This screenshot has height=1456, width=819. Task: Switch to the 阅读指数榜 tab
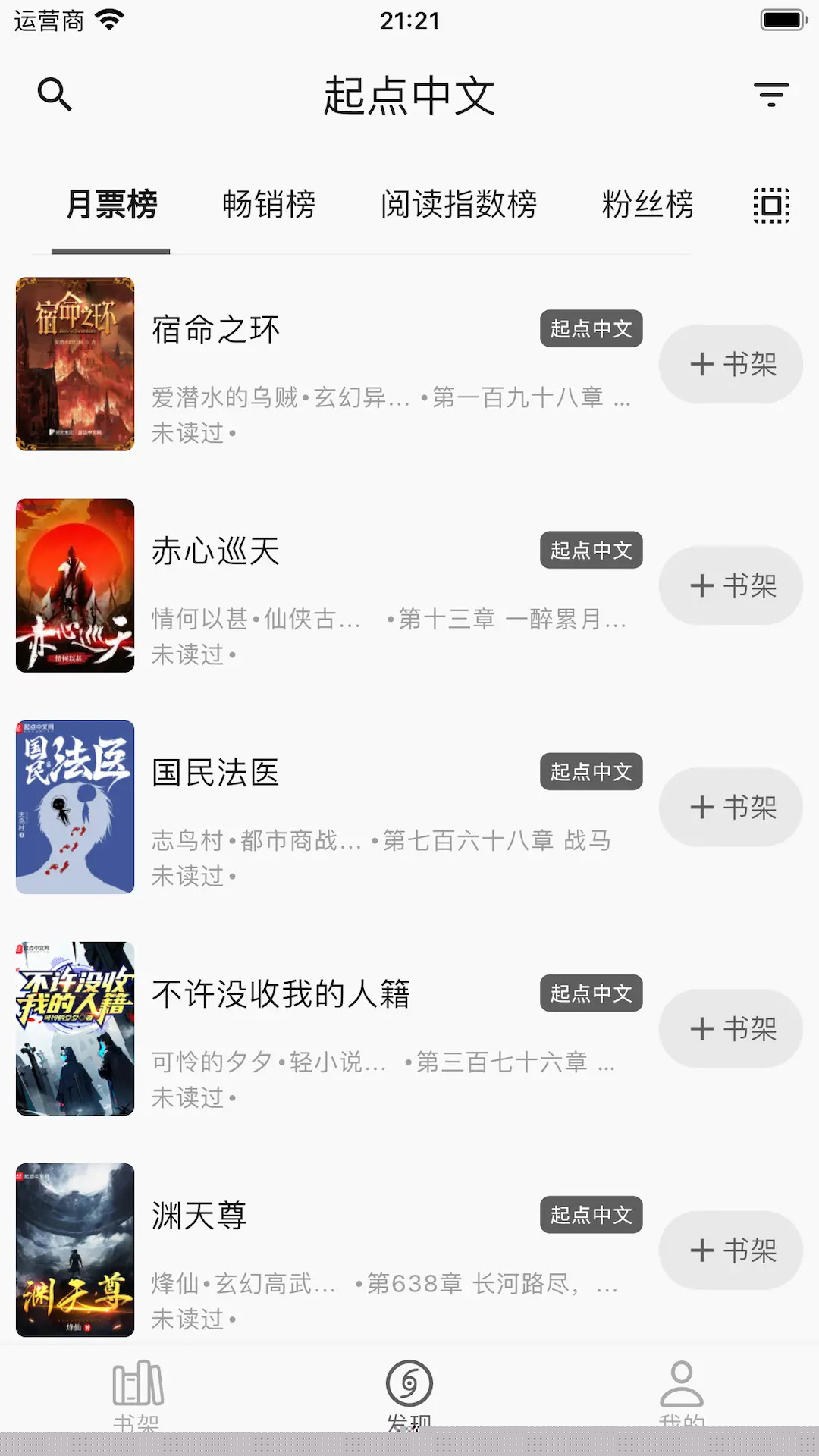click(x=459, y=204)
